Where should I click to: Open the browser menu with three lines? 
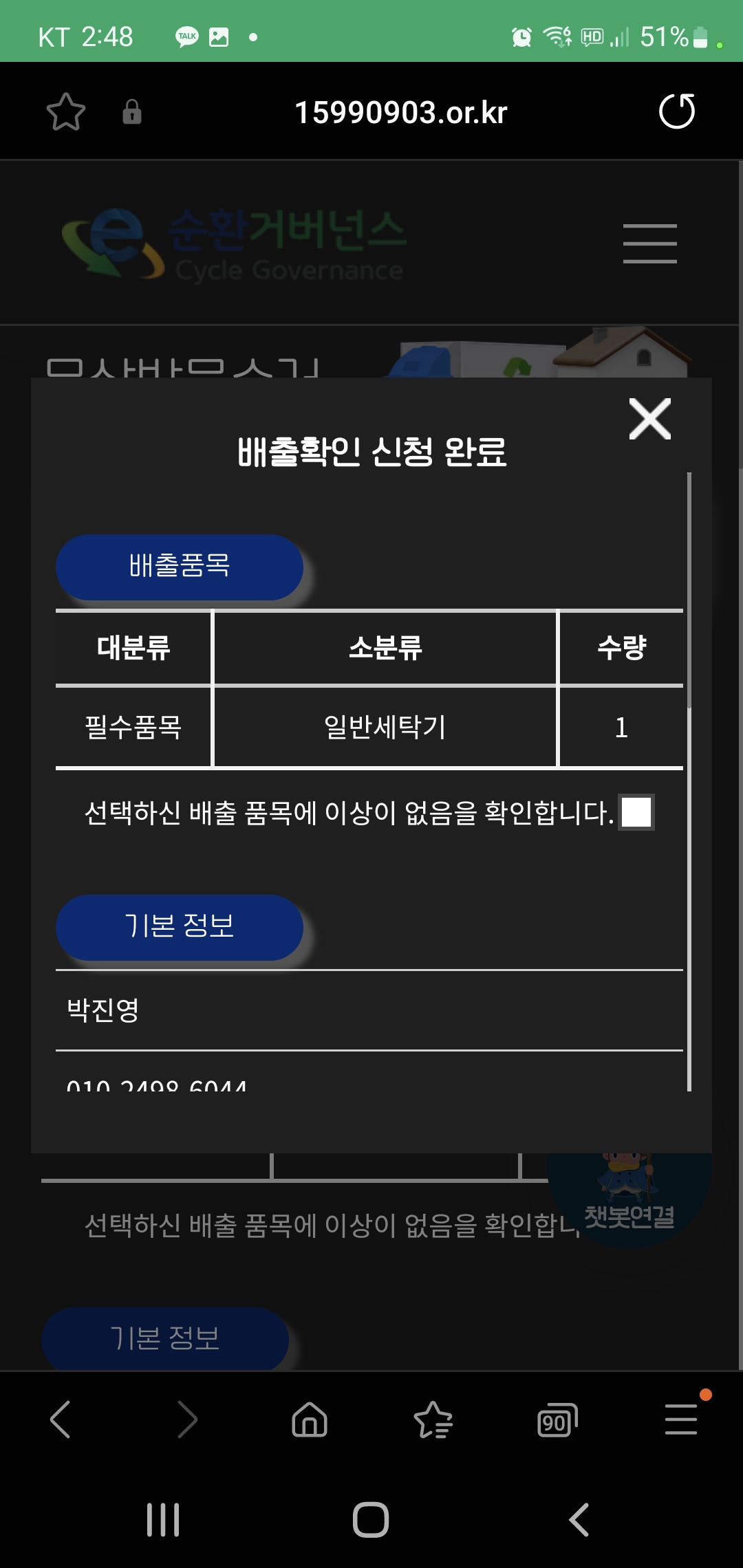coord(681,1419)
